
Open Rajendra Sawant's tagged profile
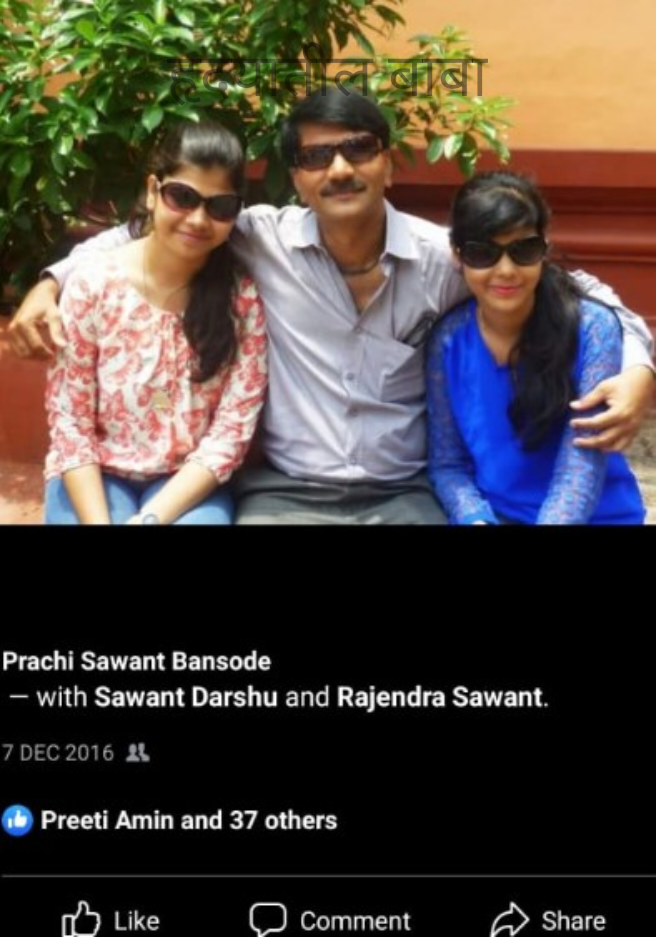[440, 697]
